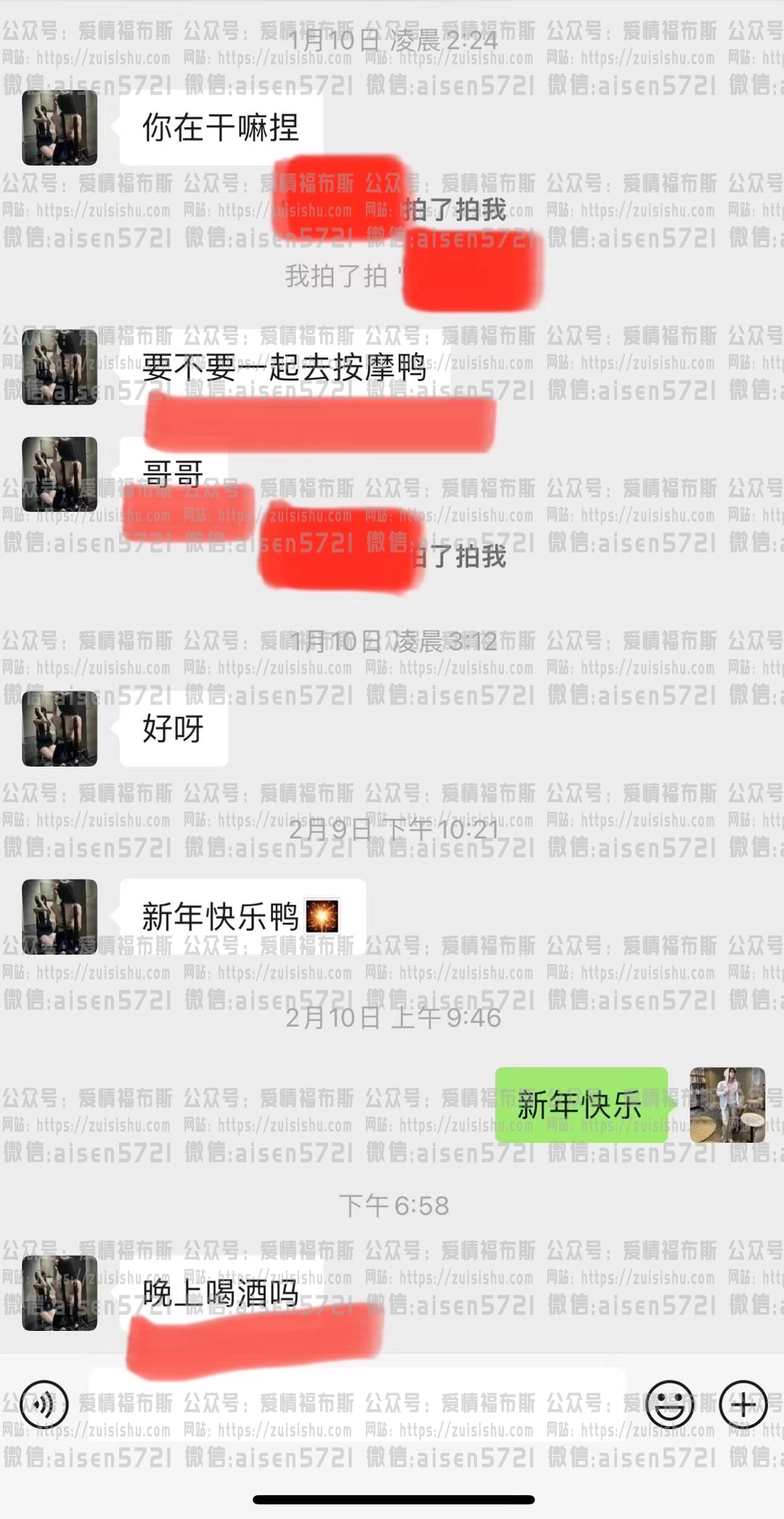
Task: Open the emoji sticker panel
Action: click(x=669, y=1404)
